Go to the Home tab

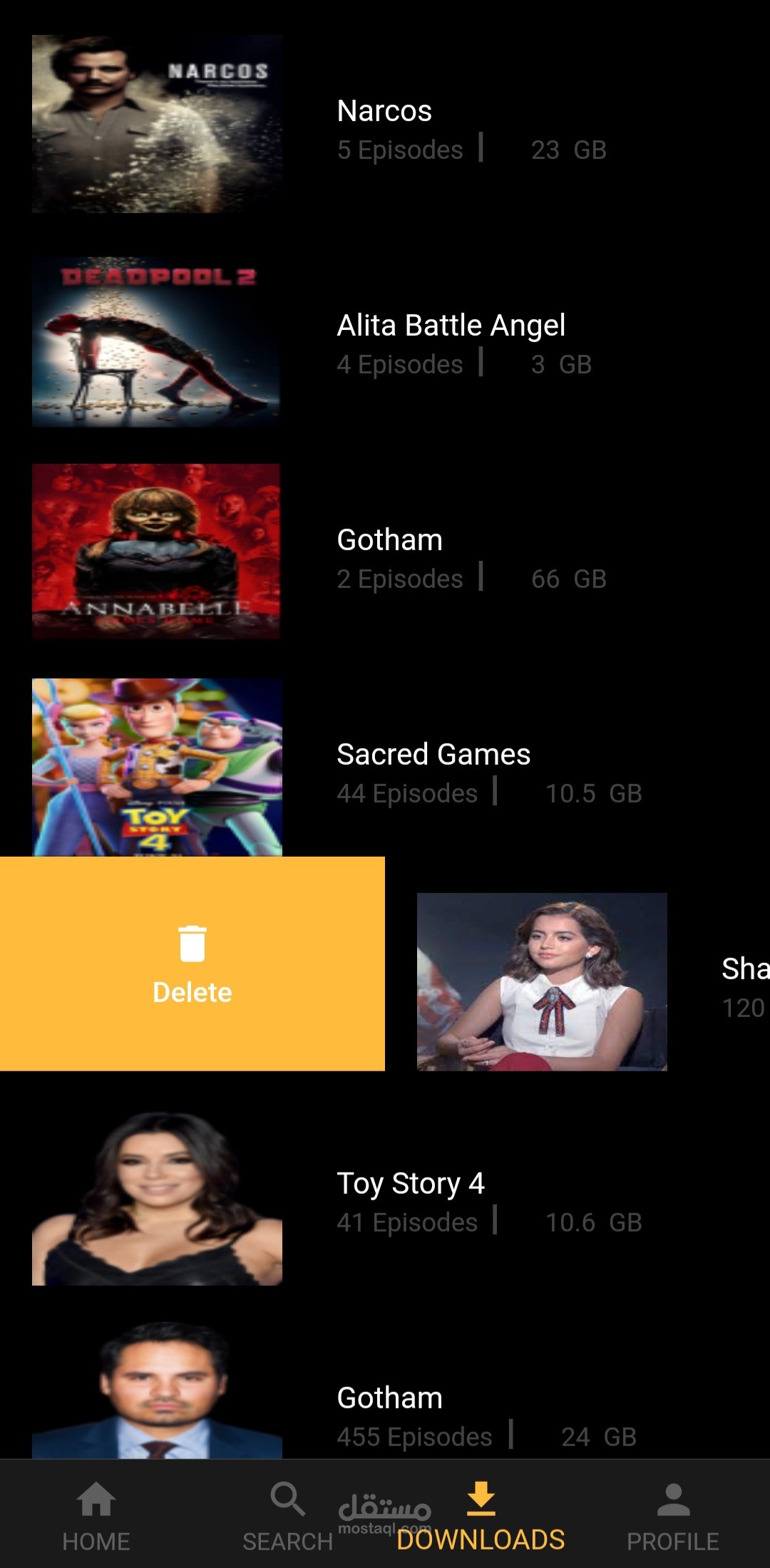pos(96,1514)
